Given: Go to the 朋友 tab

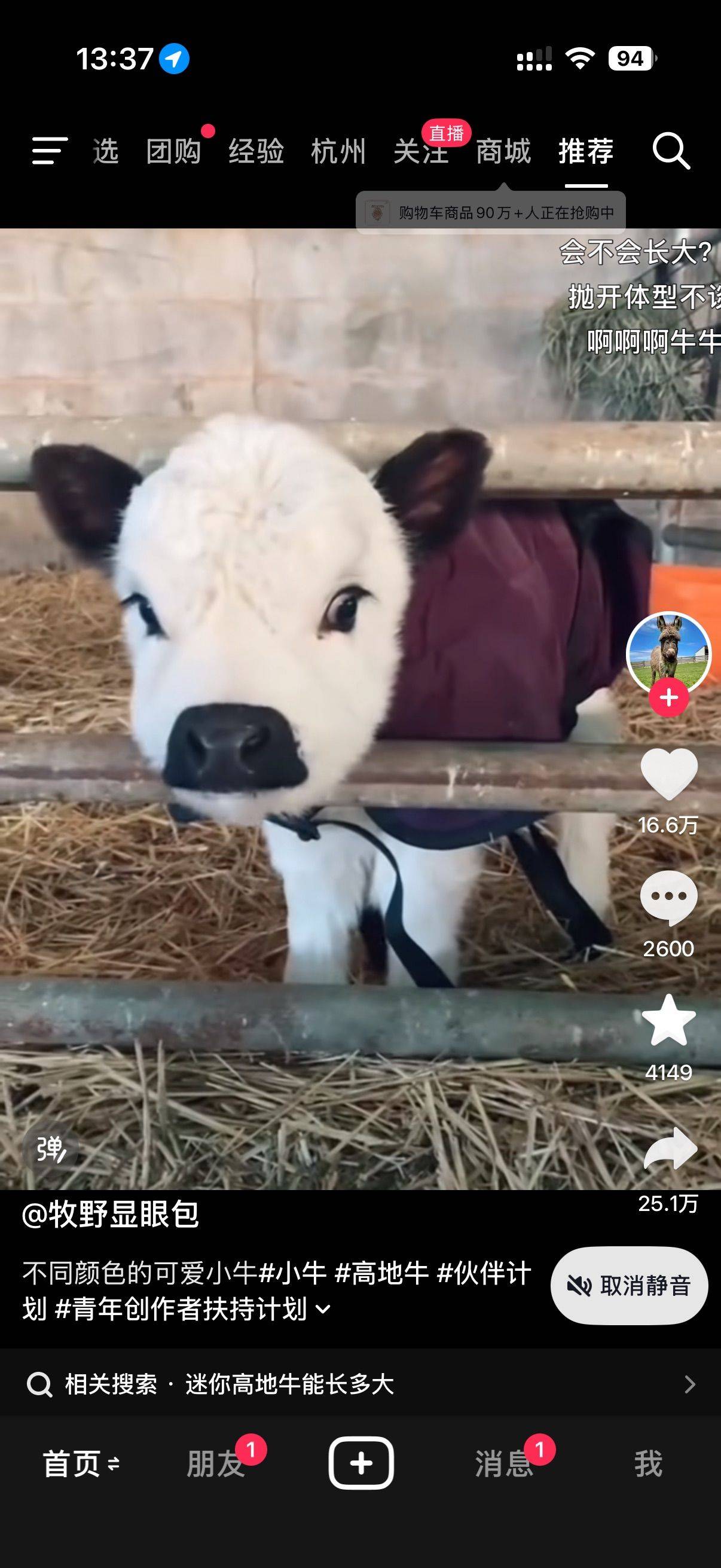Looking at the screenshot, I should point(216,1463).
